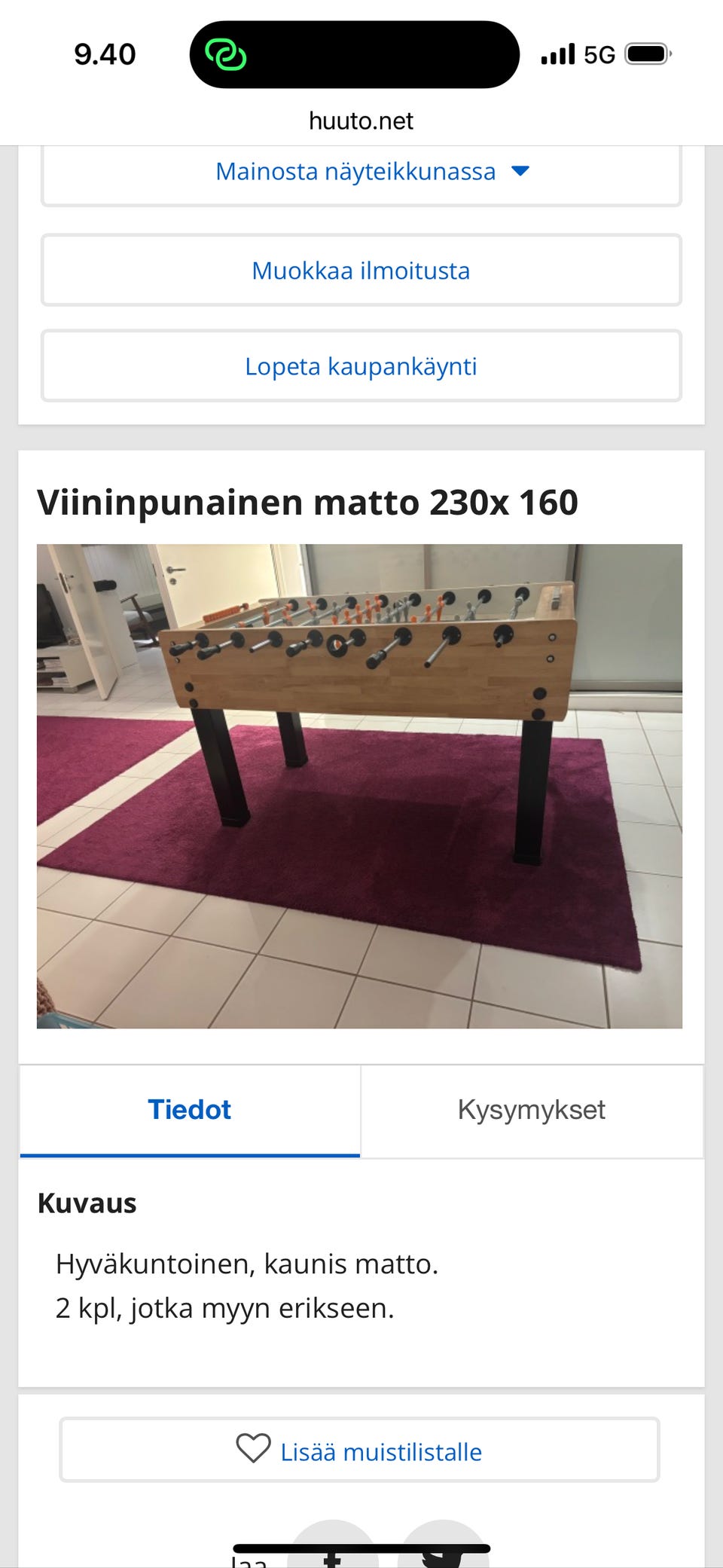Screen dimensions: 723x1568
Task: Tap the 5G network indicator
Action: tap(597, 53)
